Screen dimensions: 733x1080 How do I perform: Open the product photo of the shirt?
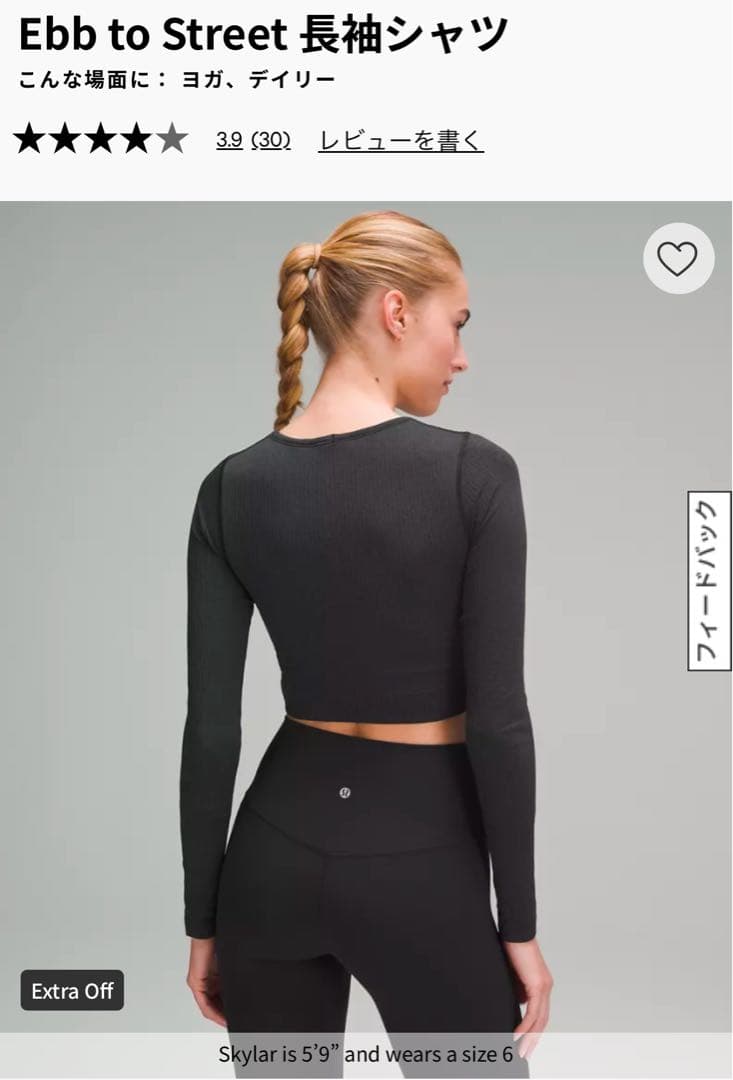click(366, 620)
